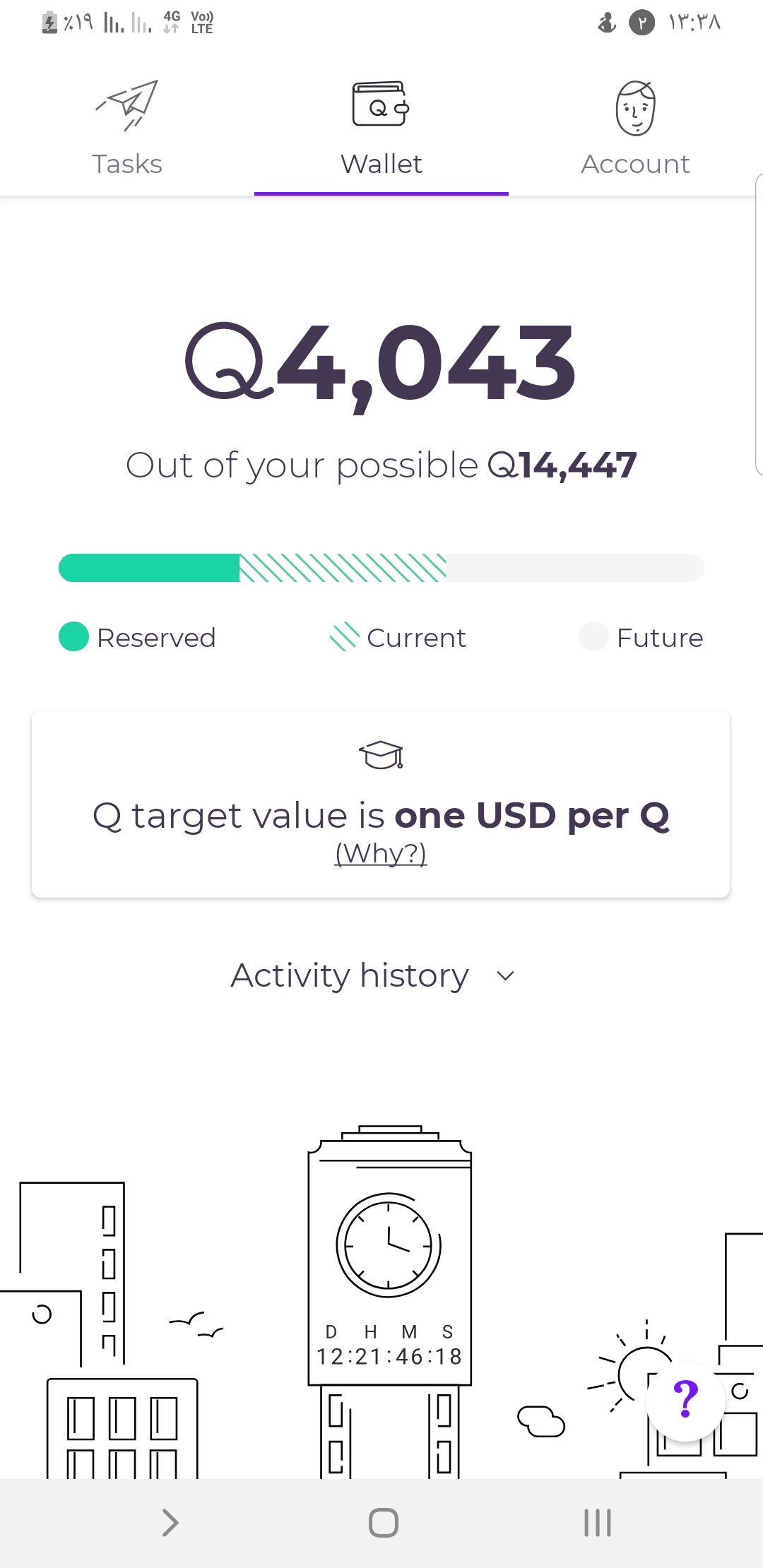Open the (Why?) link
This screenshot has height=1568, width=763.
[381, 853]
